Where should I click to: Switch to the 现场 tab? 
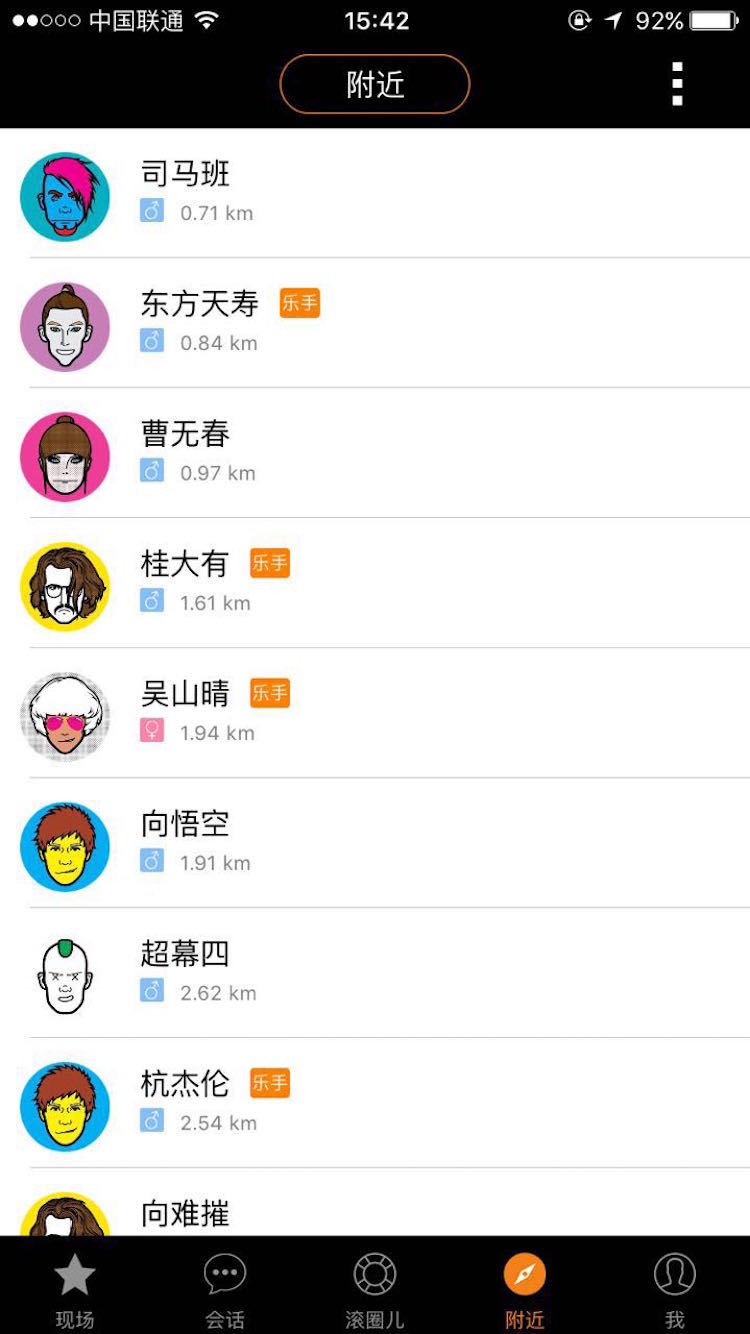pos(75,1288)
